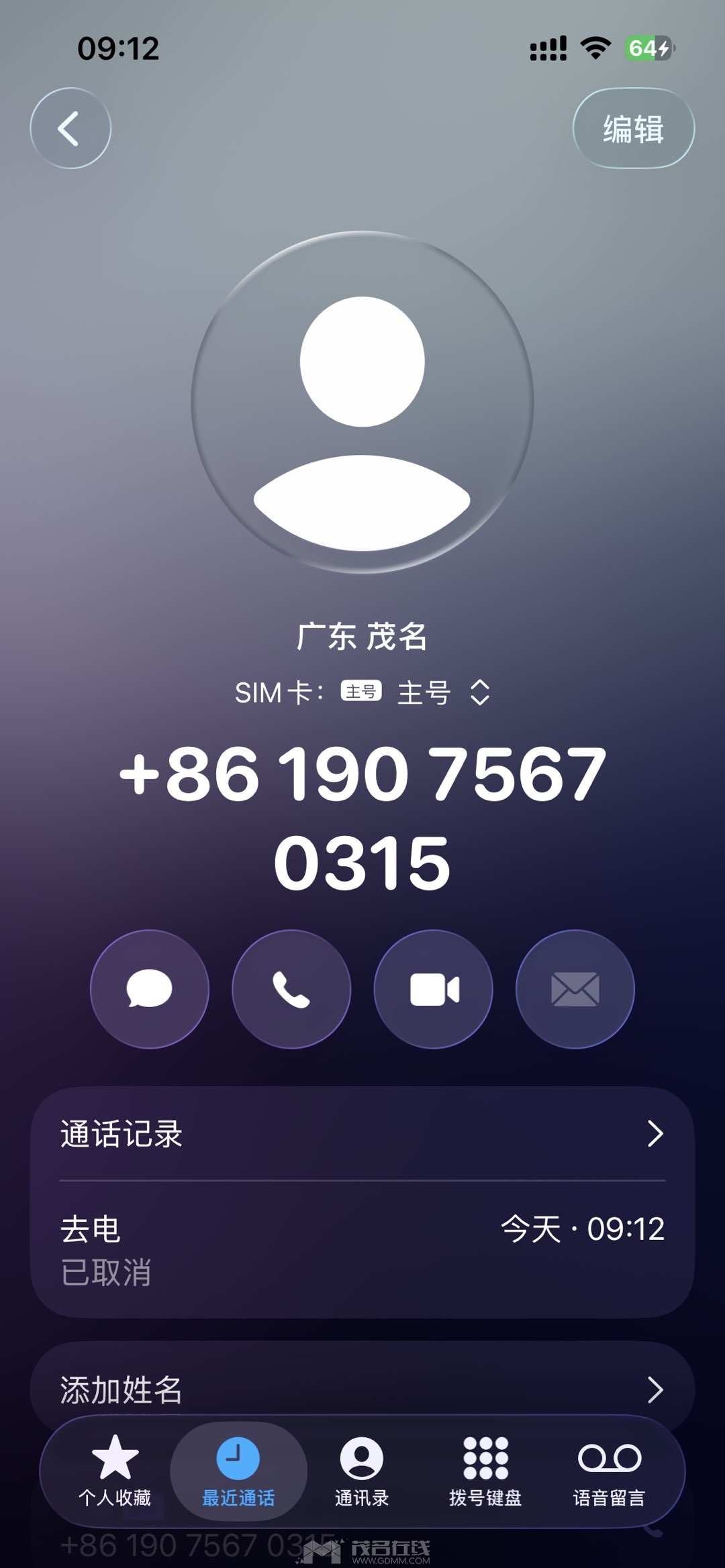Open 通话记录 call history

tap(362, 1134)
